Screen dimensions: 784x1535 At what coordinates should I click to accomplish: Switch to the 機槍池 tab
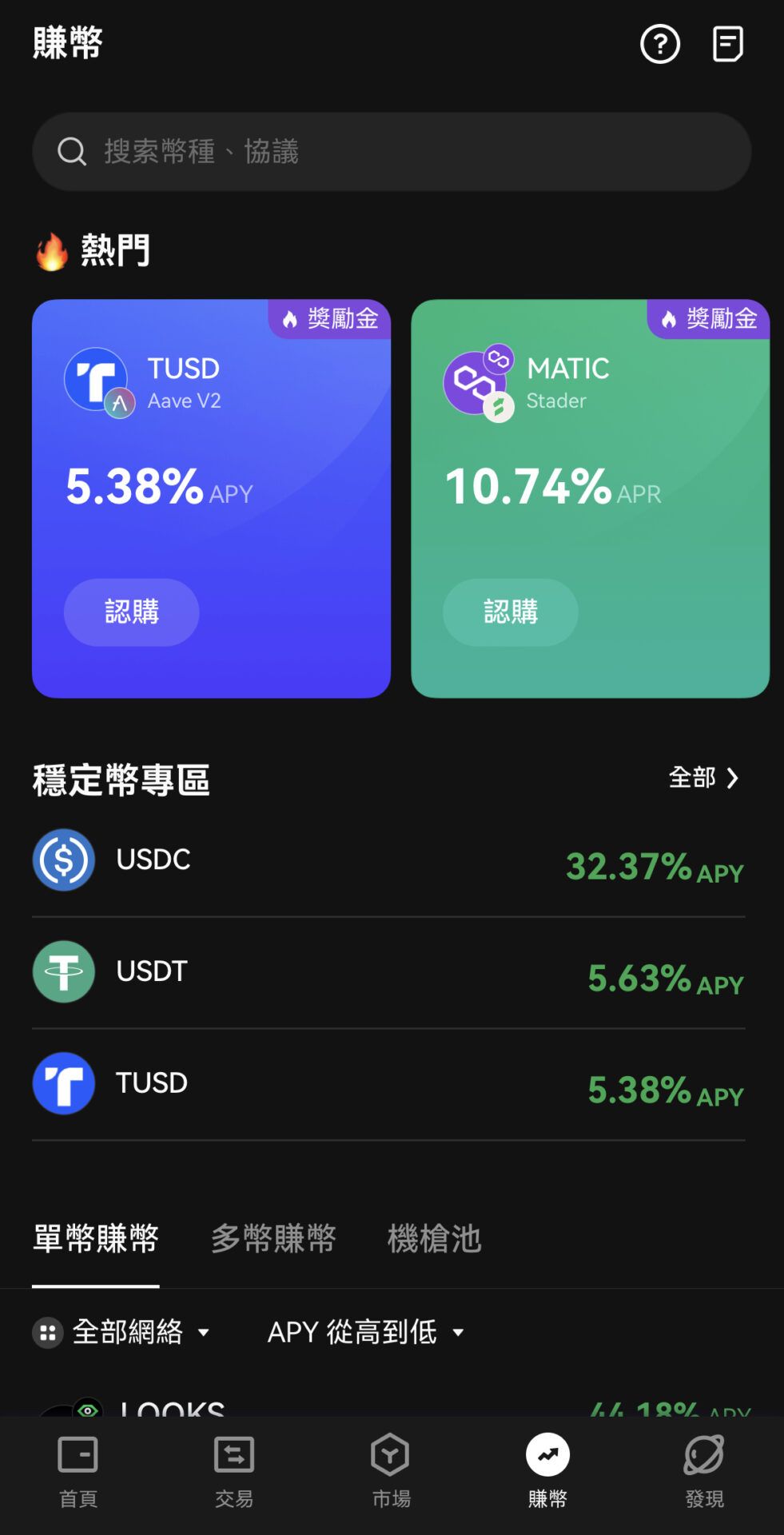(x=434, y=1238)
